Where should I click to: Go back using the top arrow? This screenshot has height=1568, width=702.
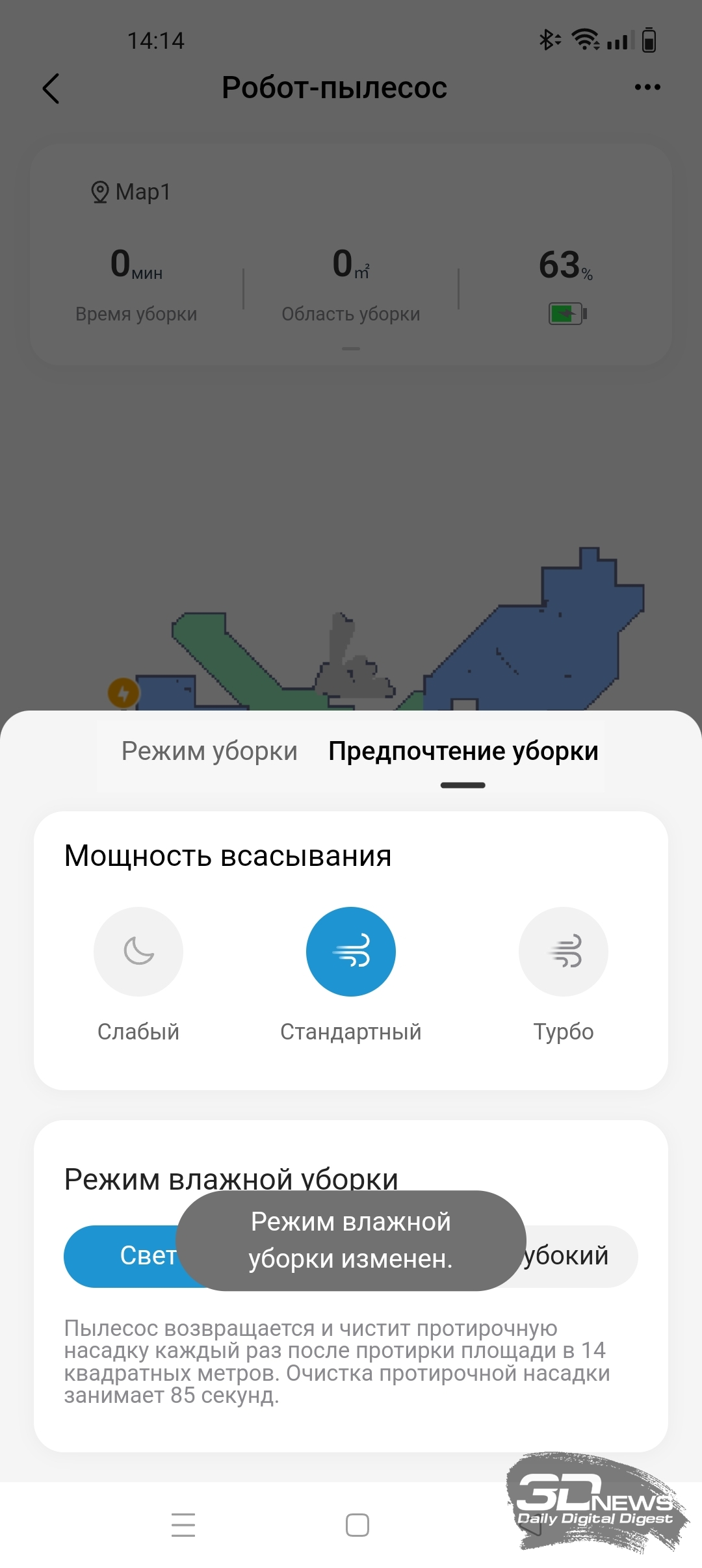click(51, 88)
